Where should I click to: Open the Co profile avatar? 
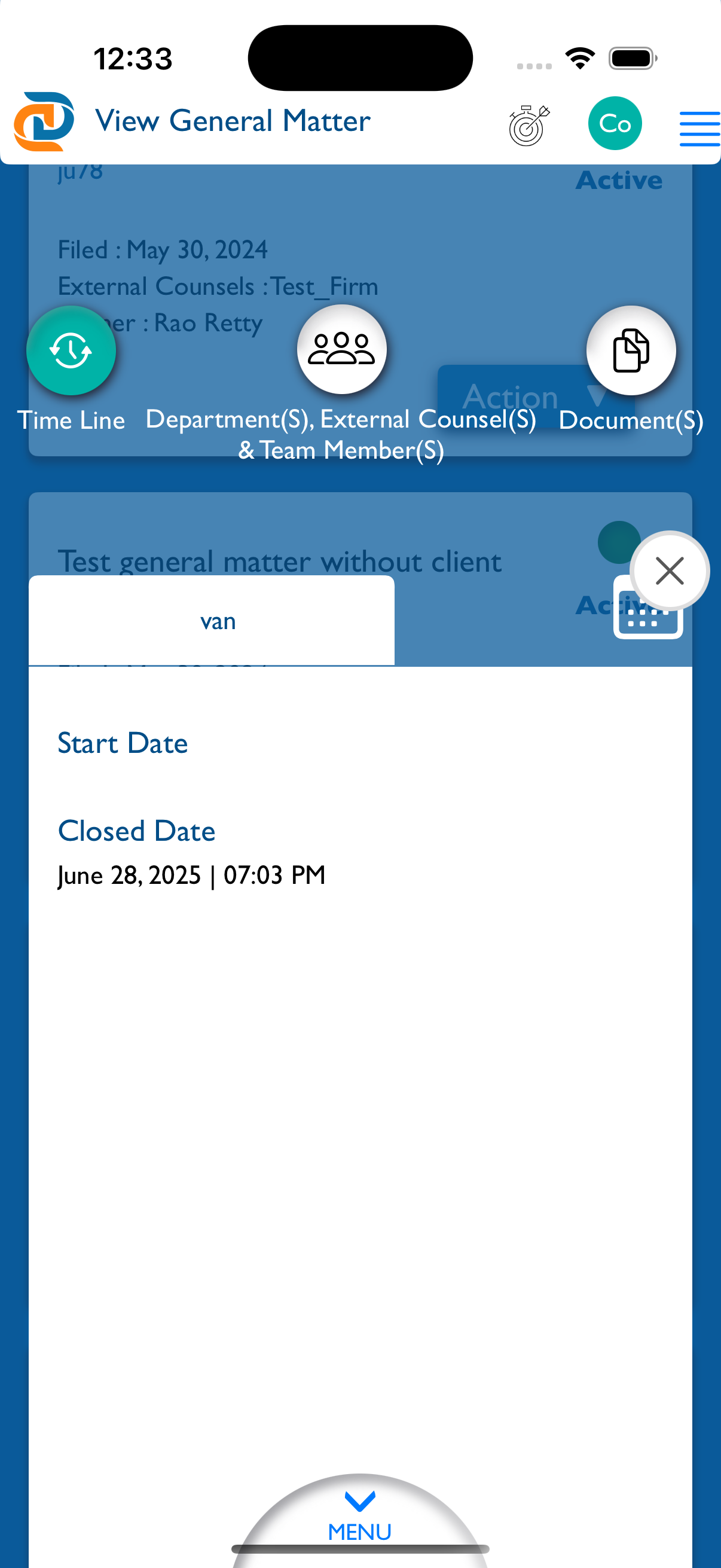(x=615, y=124)
